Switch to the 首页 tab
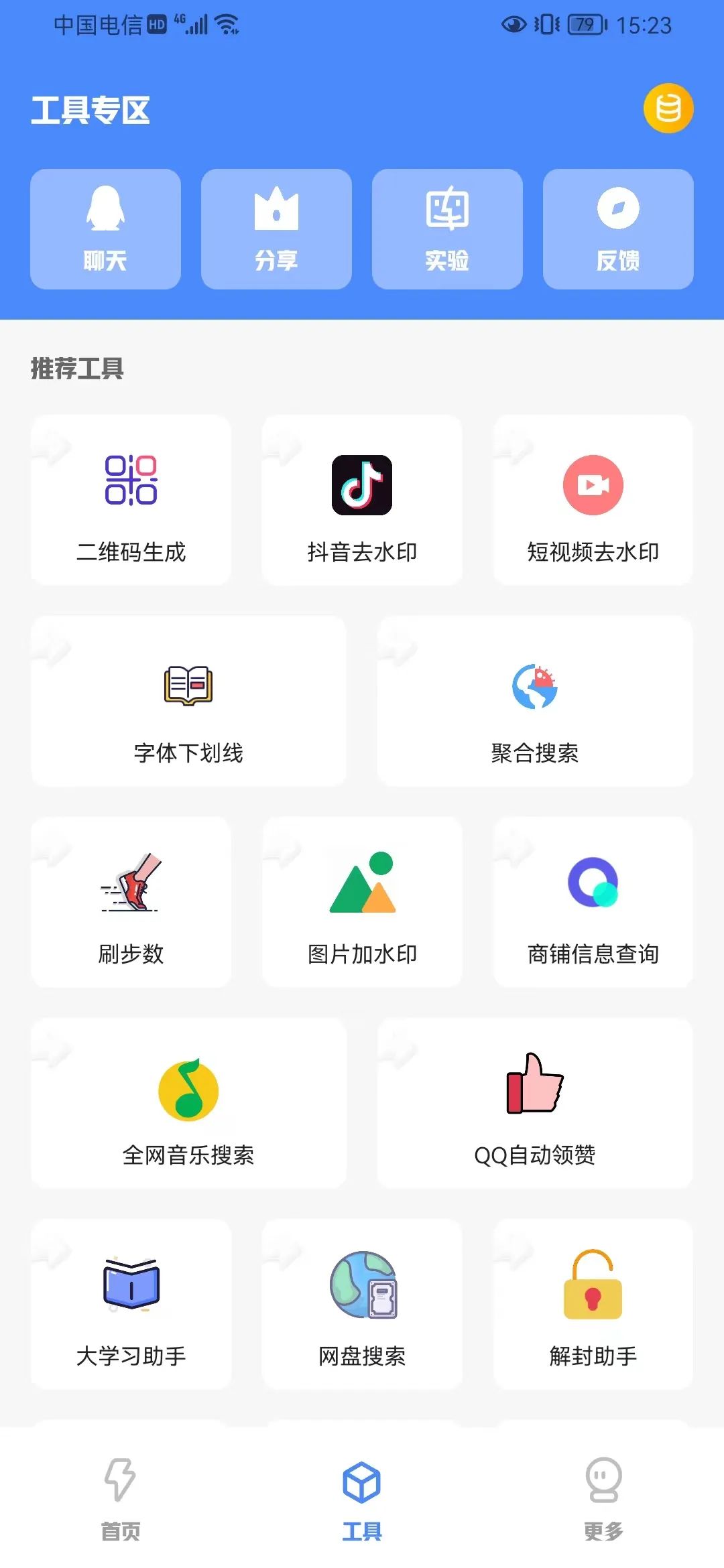The image size is (724, 1568). click(x=121, y=1498)
